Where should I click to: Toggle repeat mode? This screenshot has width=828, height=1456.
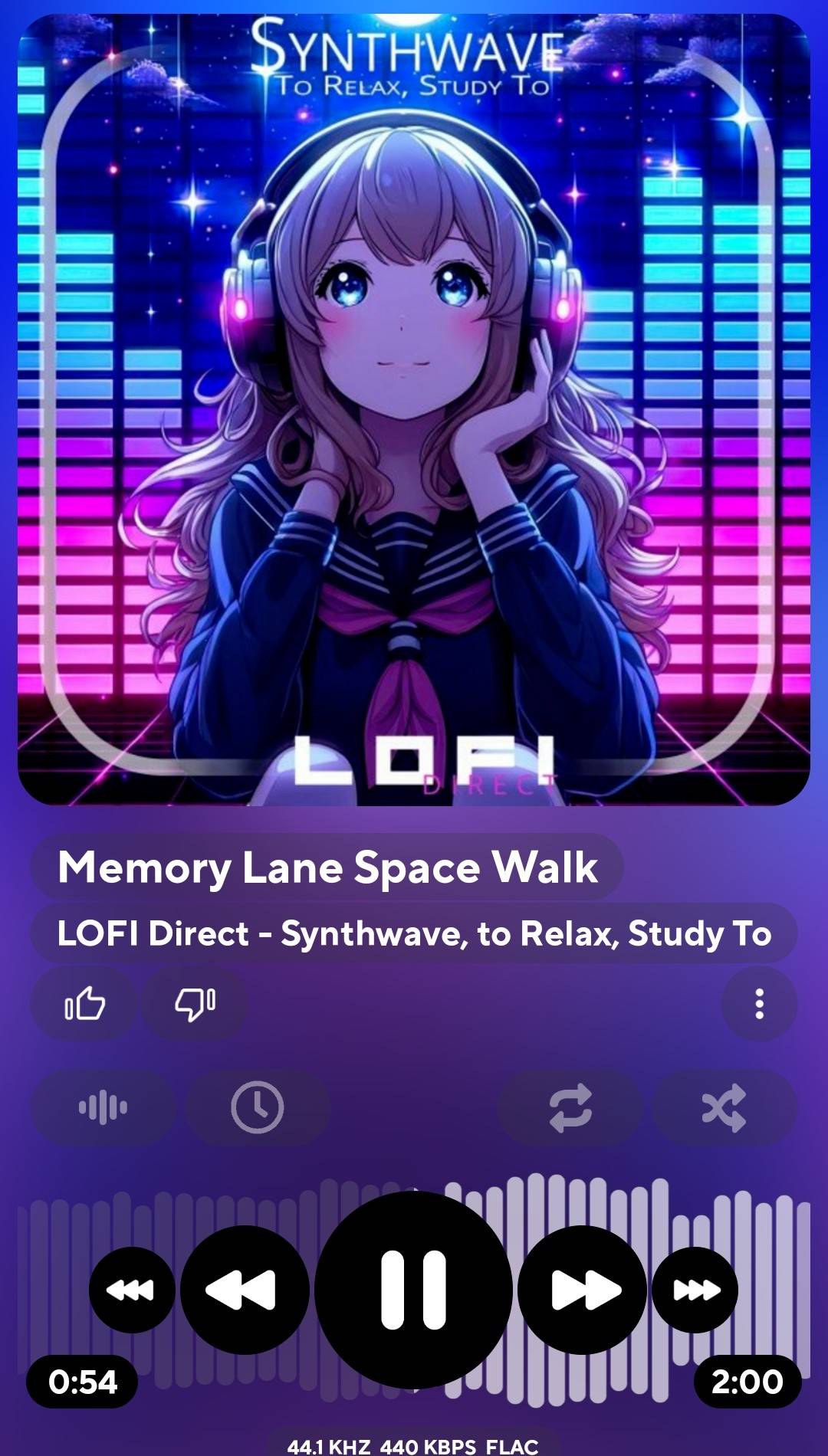[570, 1107]
